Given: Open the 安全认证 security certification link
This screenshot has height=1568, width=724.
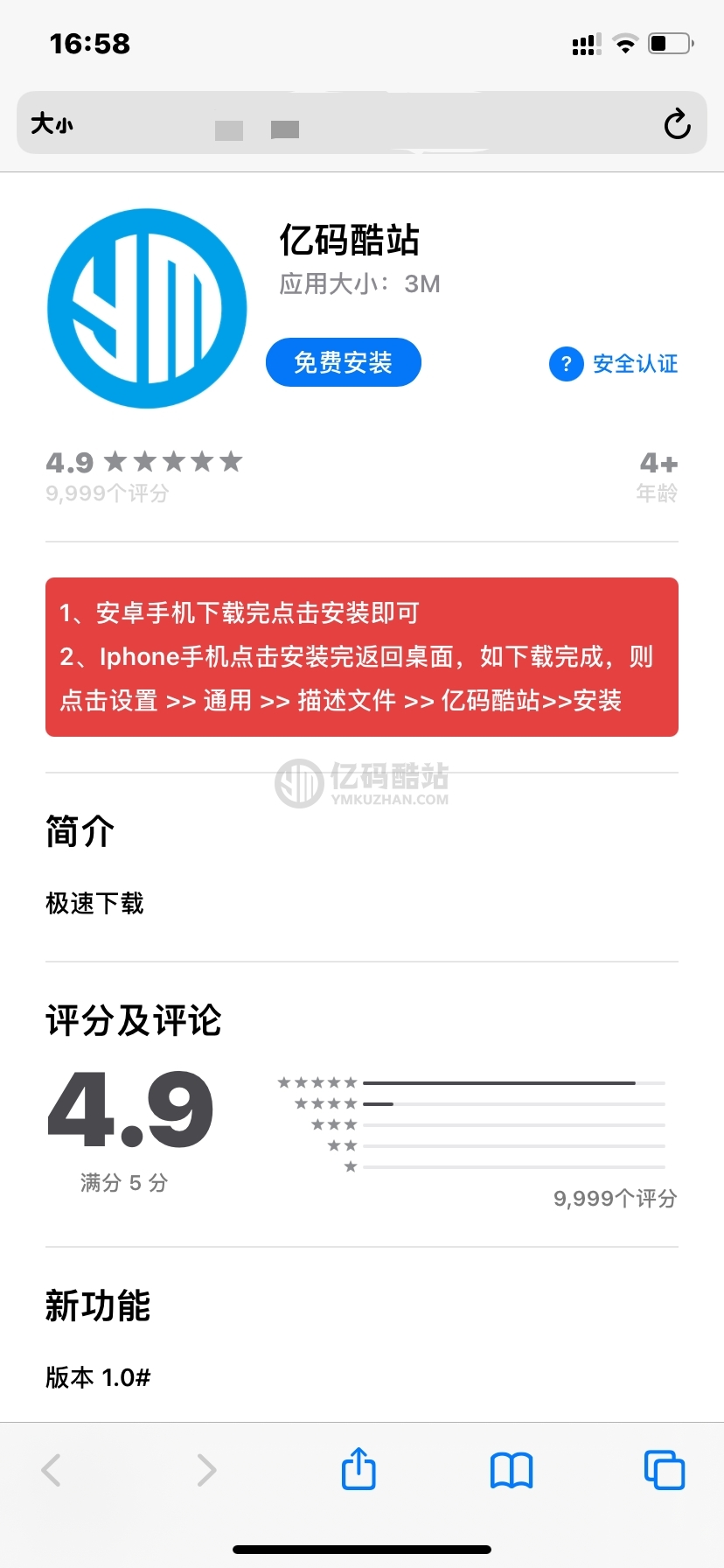Looking at the screenshot, I should [615, 363].
